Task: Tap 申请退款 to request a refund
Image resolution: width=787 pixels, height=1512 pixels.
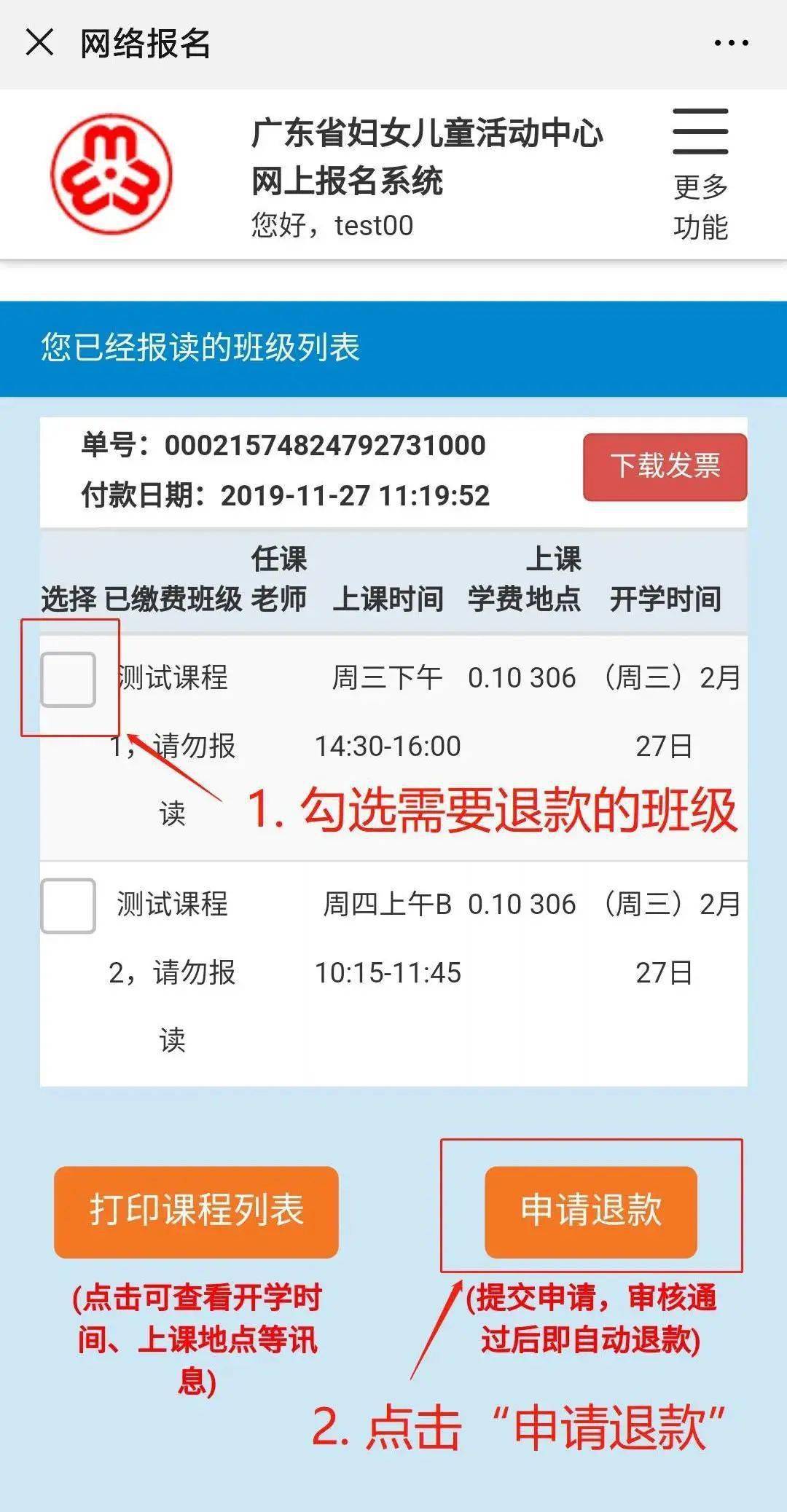Action: [591, 1212]
